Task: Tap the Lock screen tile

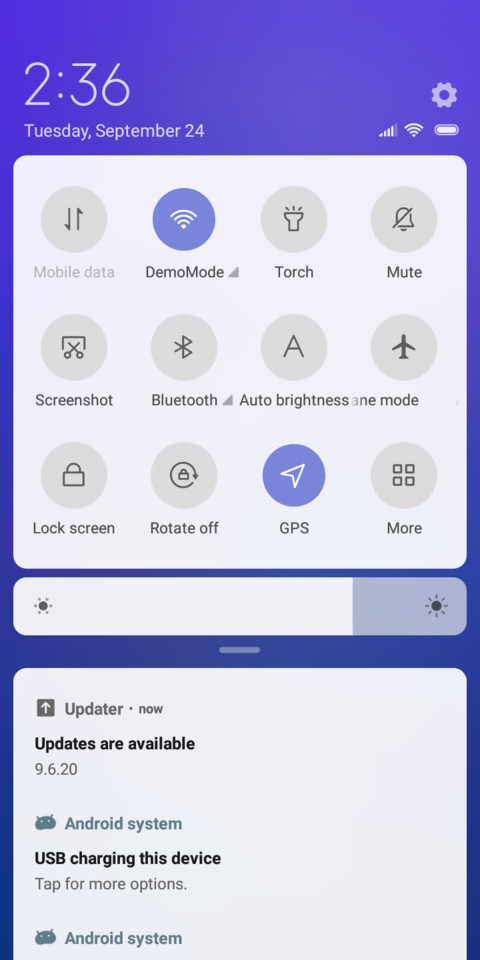Action: click(x=74, y=475)
